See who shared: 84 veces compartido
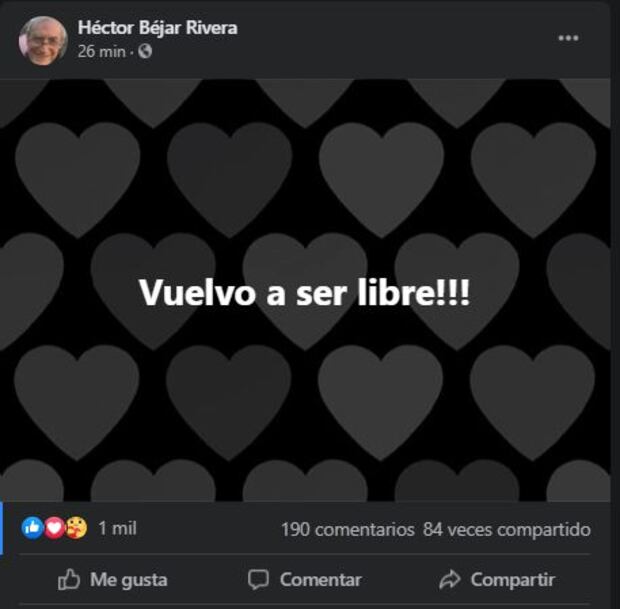The height and width of the screenshot is (609, 620). click(507, 529)
